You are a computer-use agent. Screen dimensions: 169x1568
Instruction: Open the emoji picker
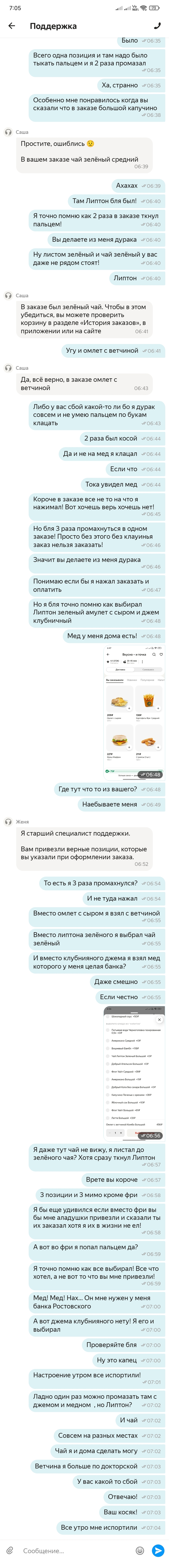coord(140,1550)
